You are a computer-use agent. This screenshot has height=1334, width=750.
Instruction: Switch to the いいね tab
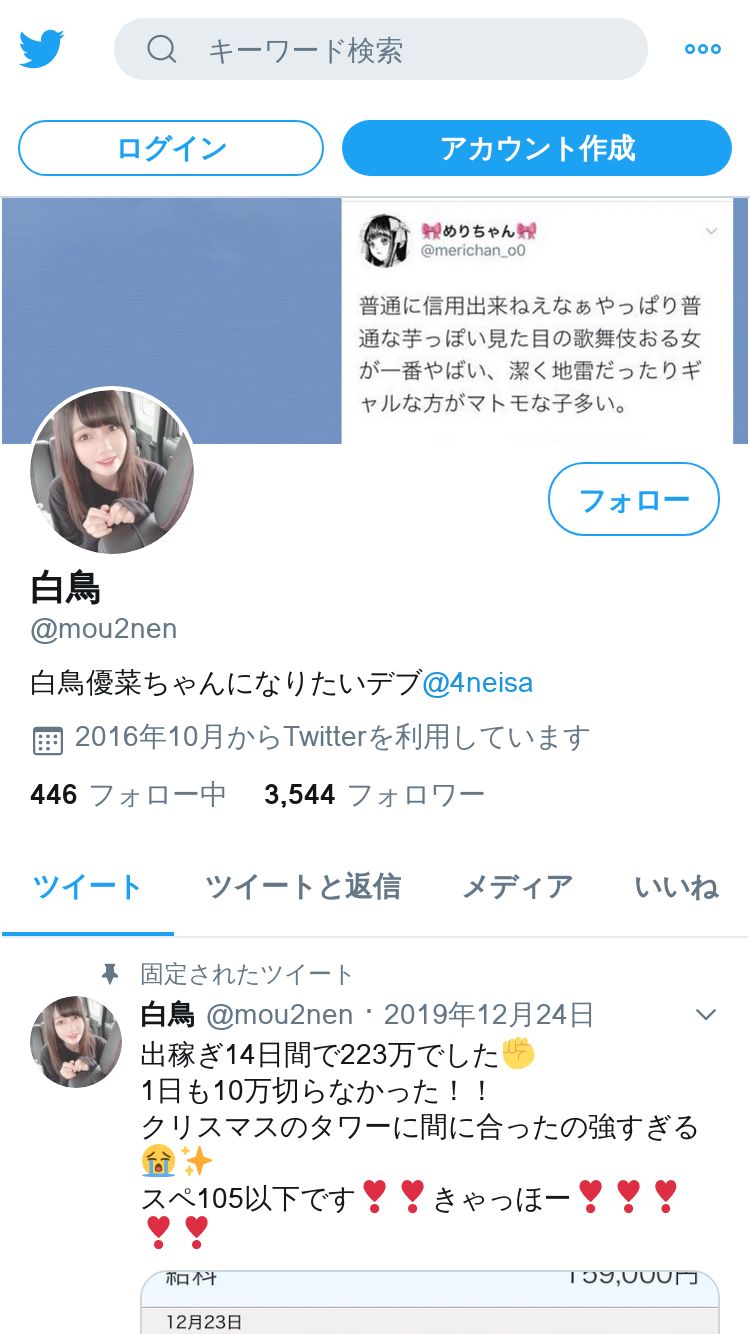coord(676,886)
